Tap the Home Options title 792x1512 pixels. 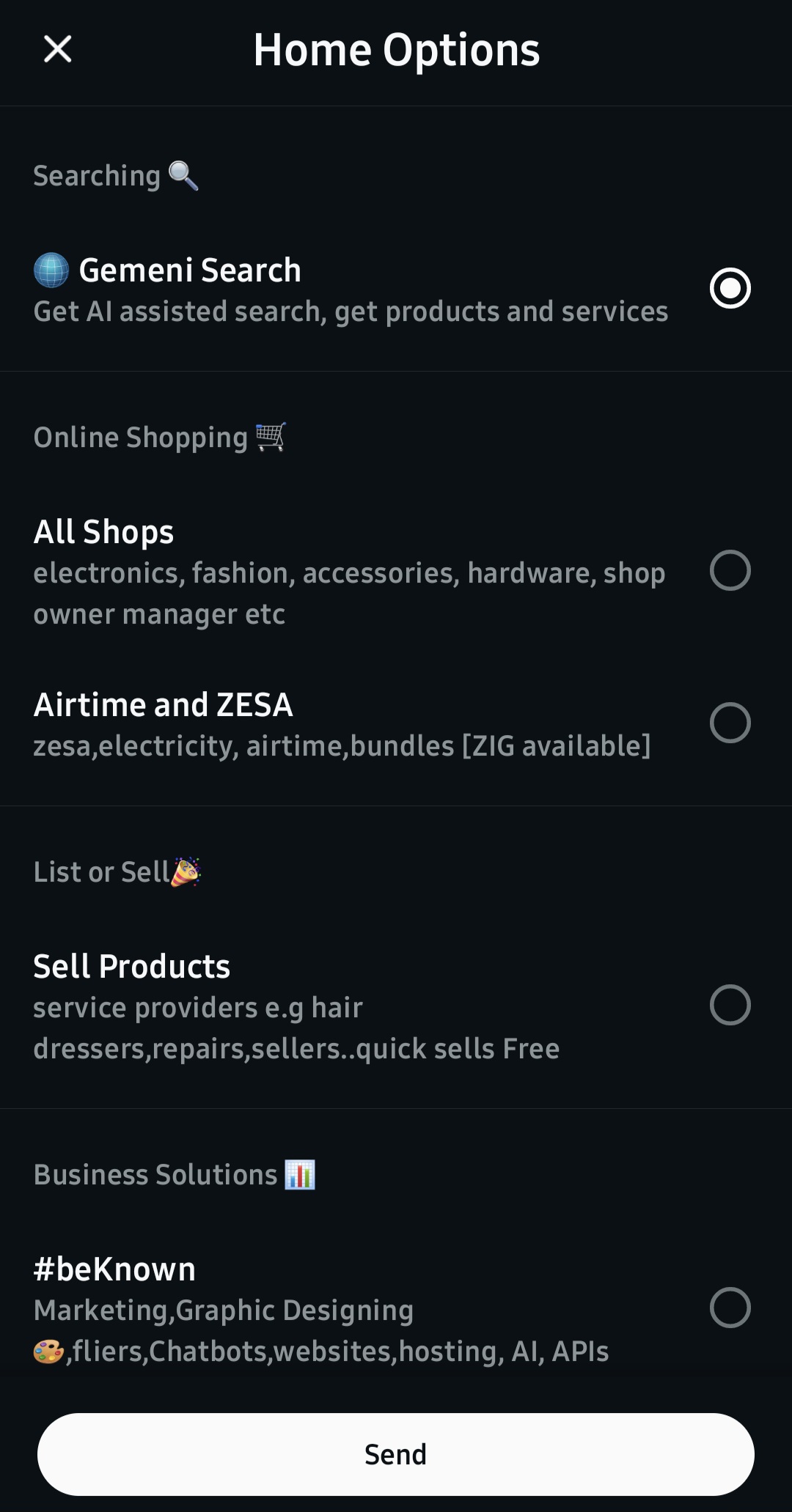396,49
